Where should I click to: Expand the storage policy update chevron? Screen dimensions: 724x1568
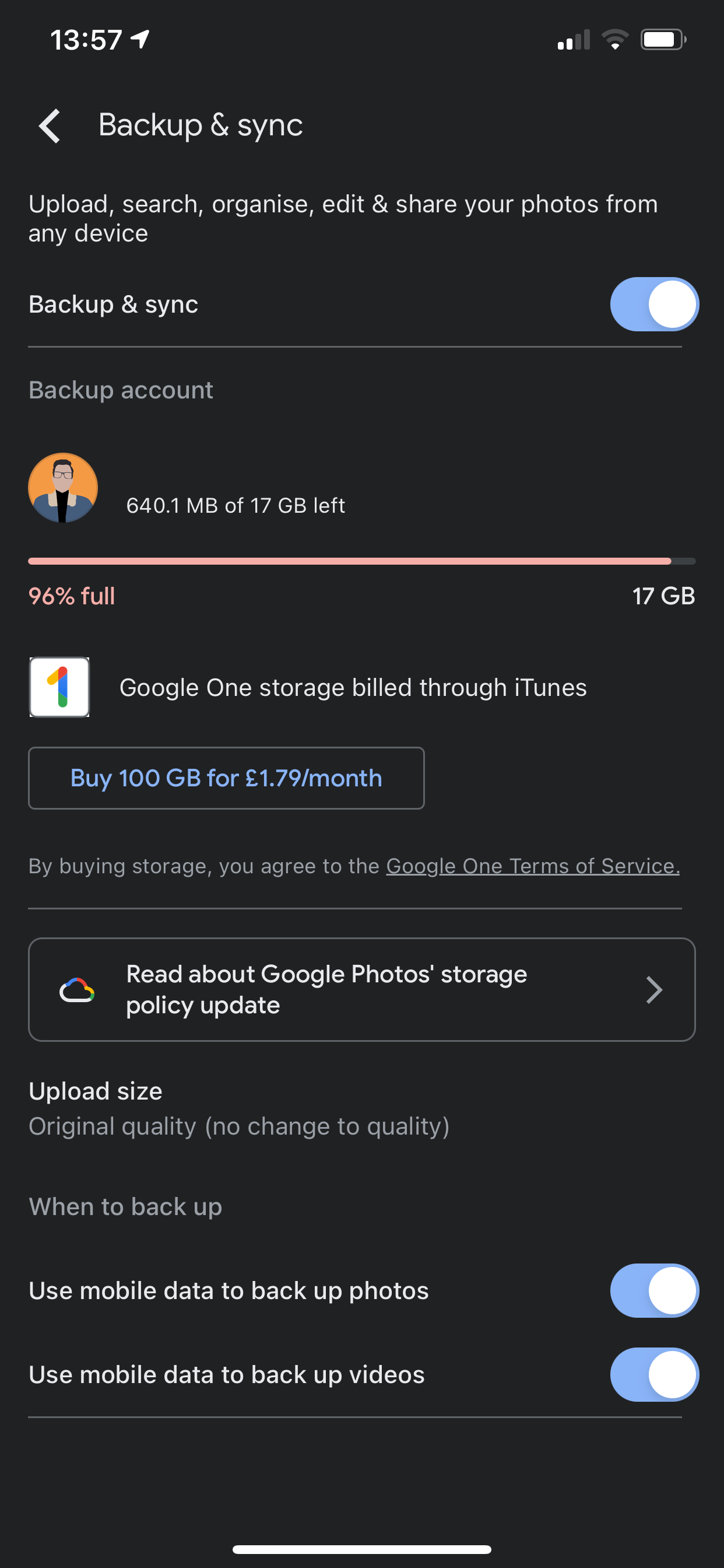point(655,990)
